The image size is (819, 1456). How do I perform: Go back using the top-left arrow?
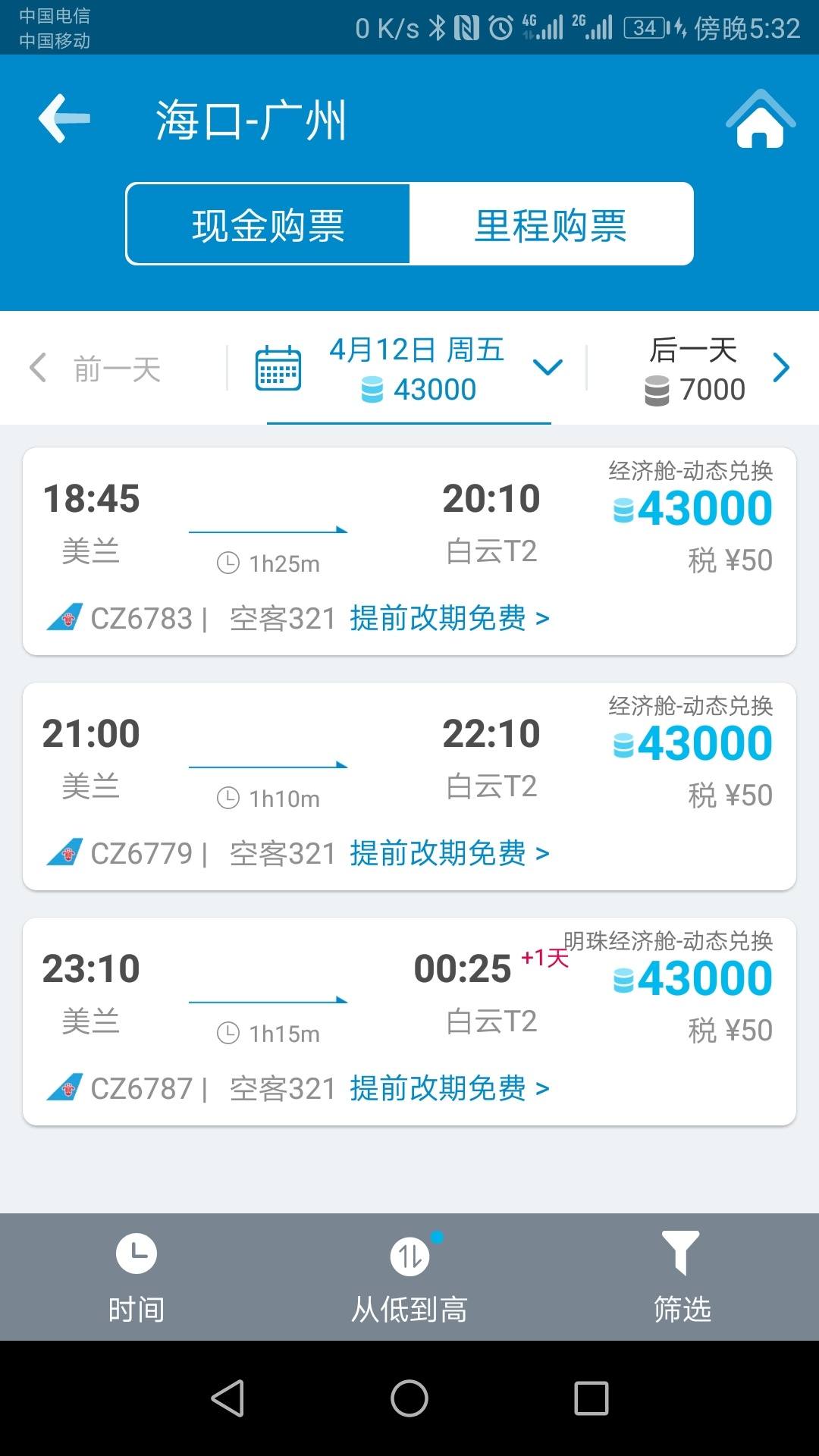pos(64,118)
